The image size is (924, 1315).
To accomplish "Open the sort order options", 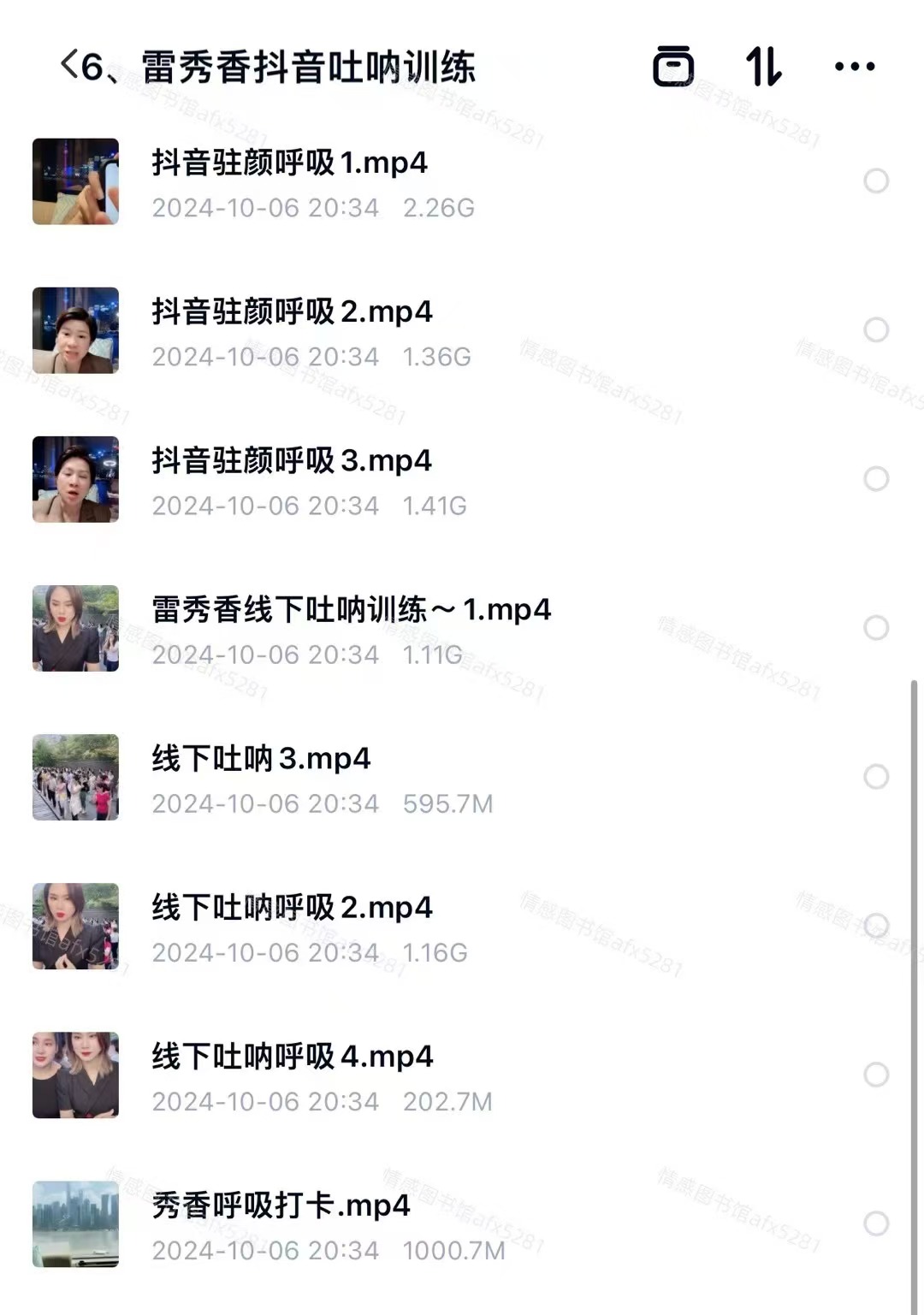I will 763,66.
